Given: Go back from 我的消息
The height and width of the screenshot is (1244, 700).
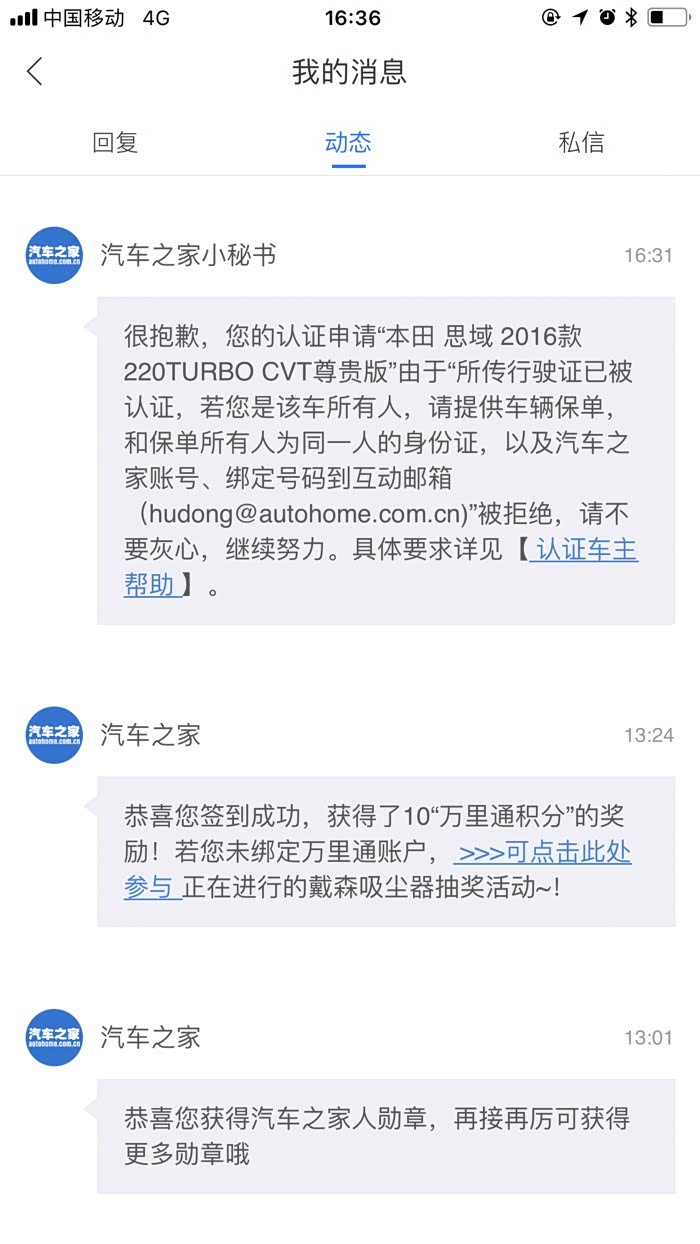Looking at the screenshot, I should [x=35, y=71].
